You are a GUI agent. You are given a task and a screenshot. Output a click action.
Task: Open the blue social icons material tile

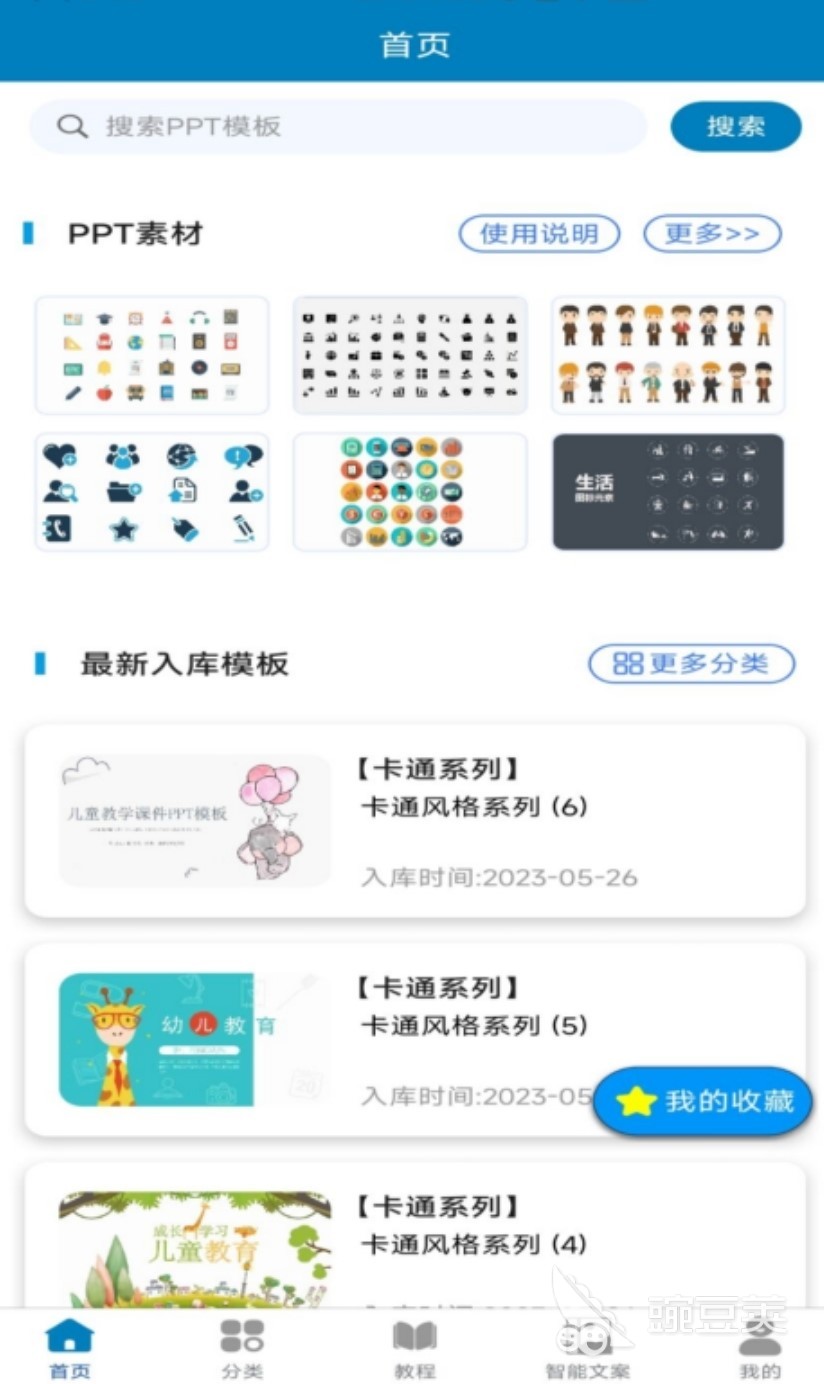[x=152, y=492]
